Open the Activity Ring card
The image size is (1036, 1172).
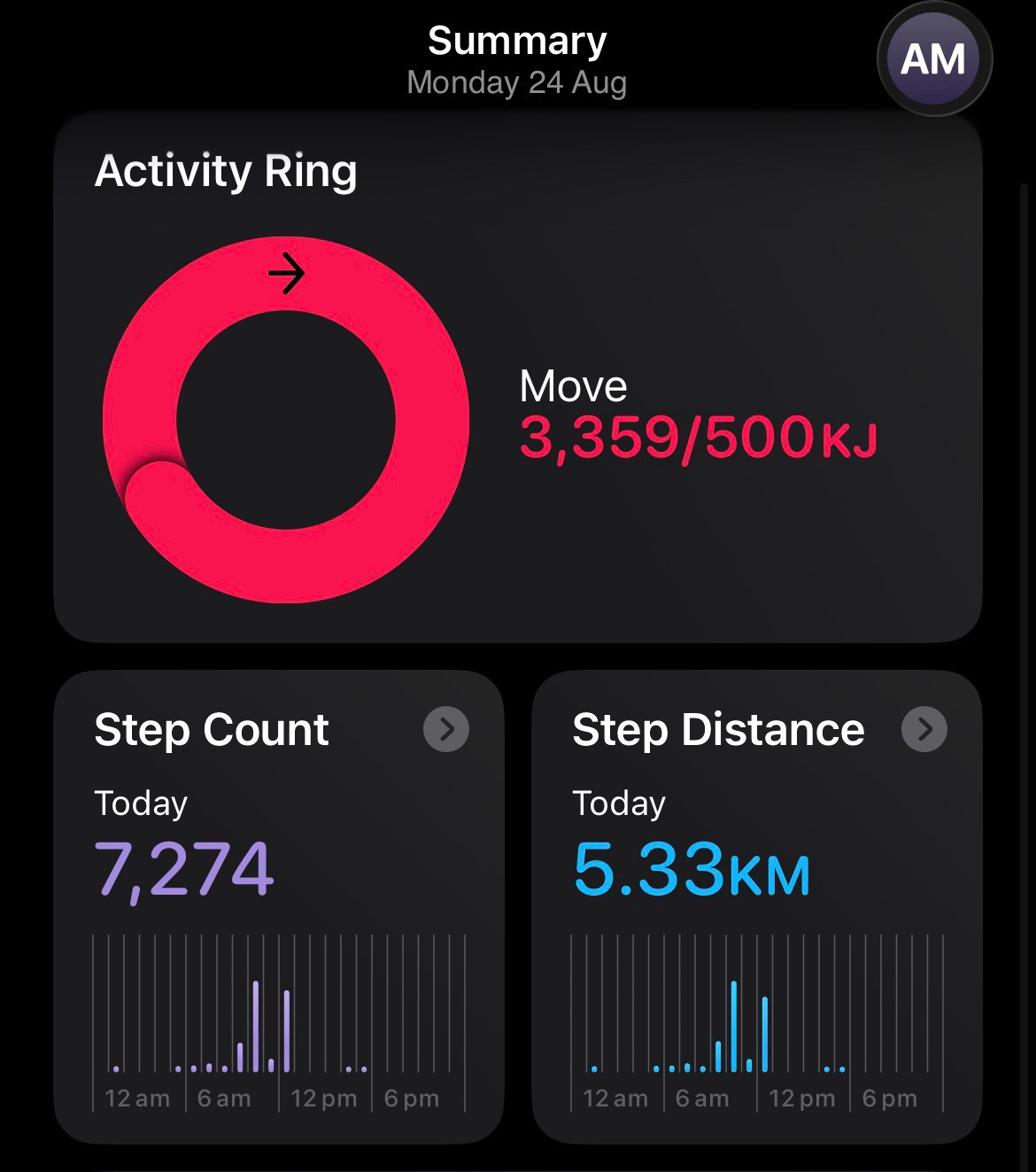coord(518,377)
